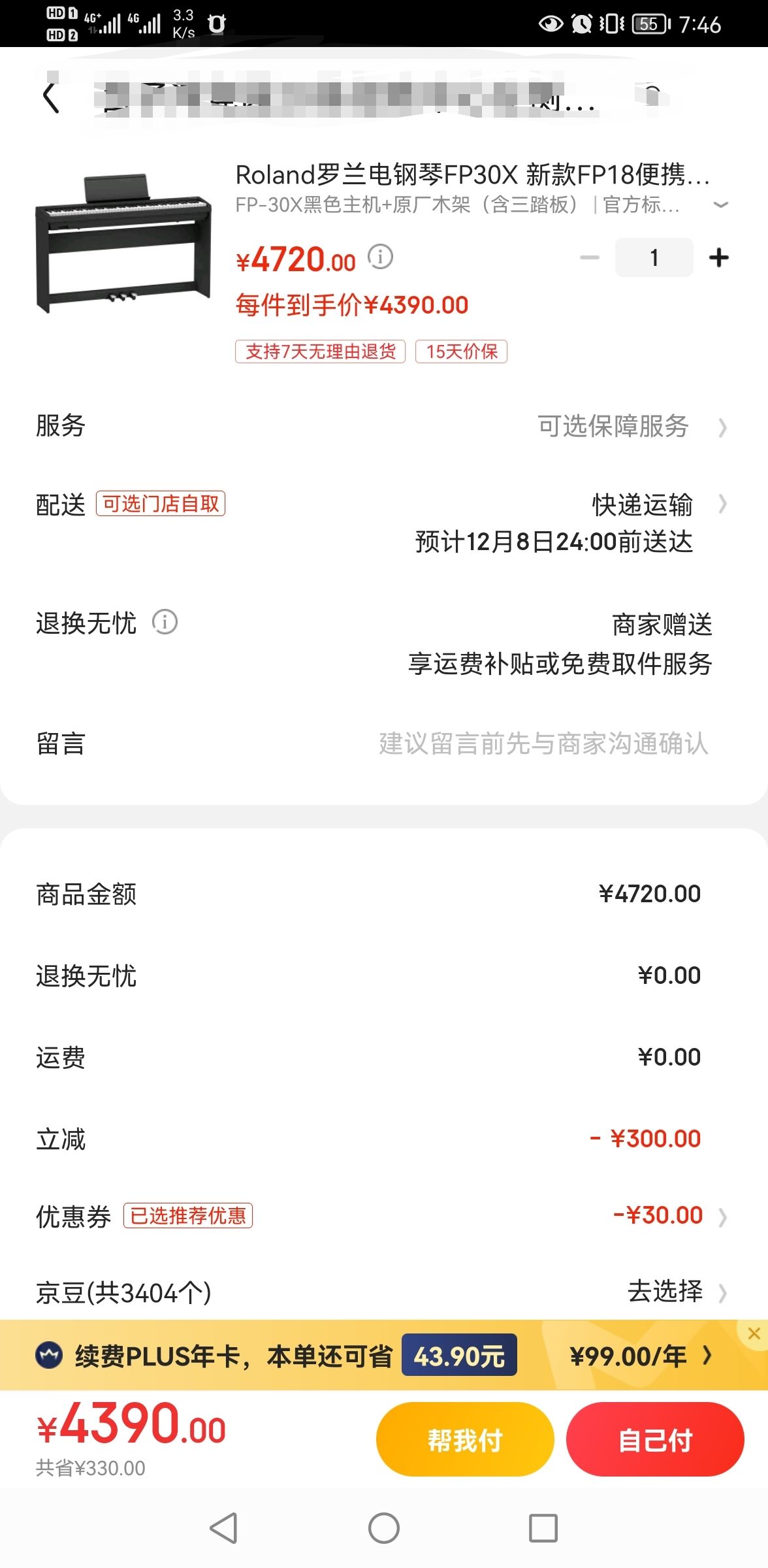Open 配送 delivery method options
Viewport: 768px width, 1568px height.
pos(384,523)
